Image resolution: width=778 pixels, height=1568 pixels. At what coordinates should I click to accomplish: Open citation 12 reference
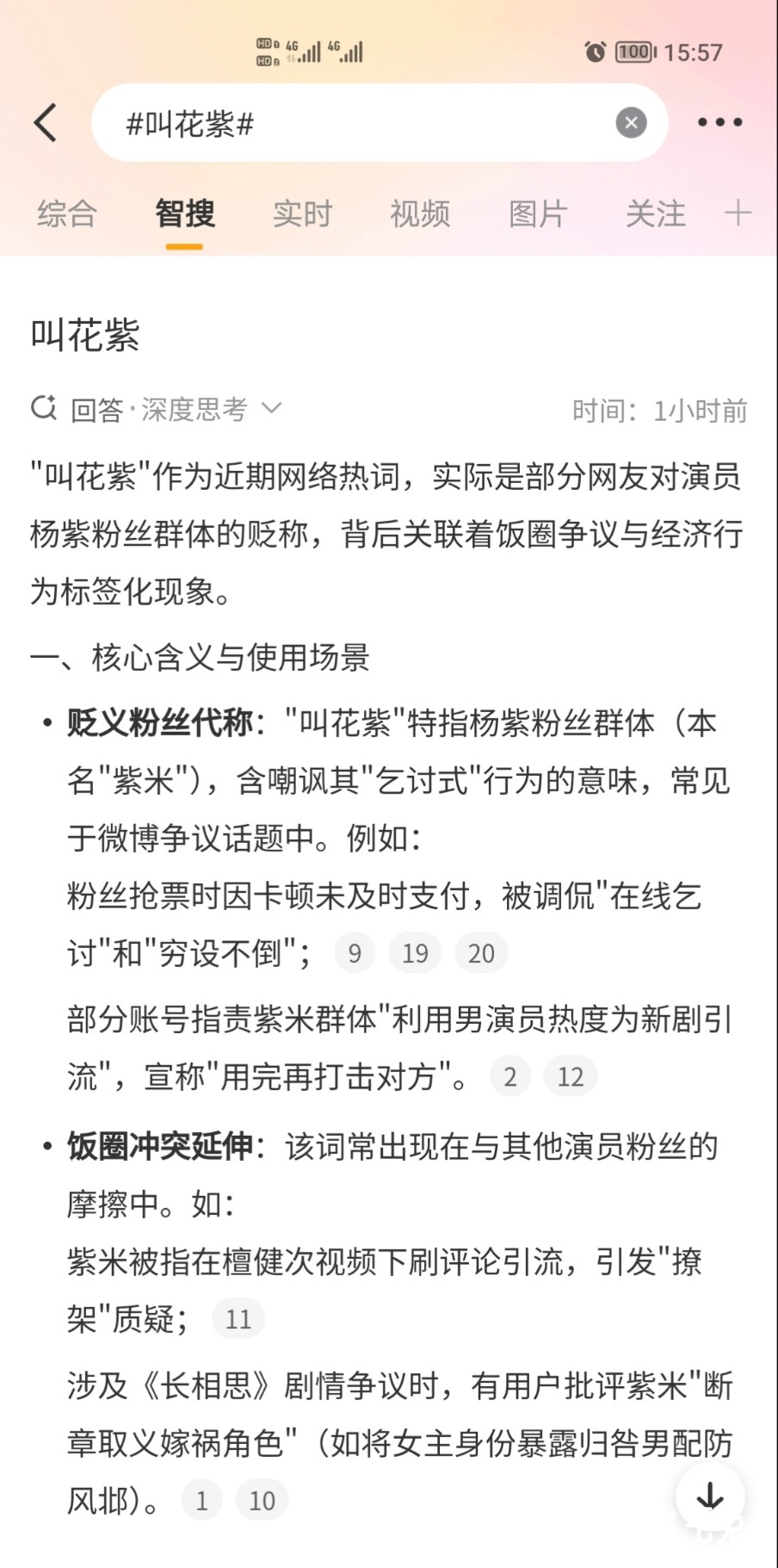570,1076
